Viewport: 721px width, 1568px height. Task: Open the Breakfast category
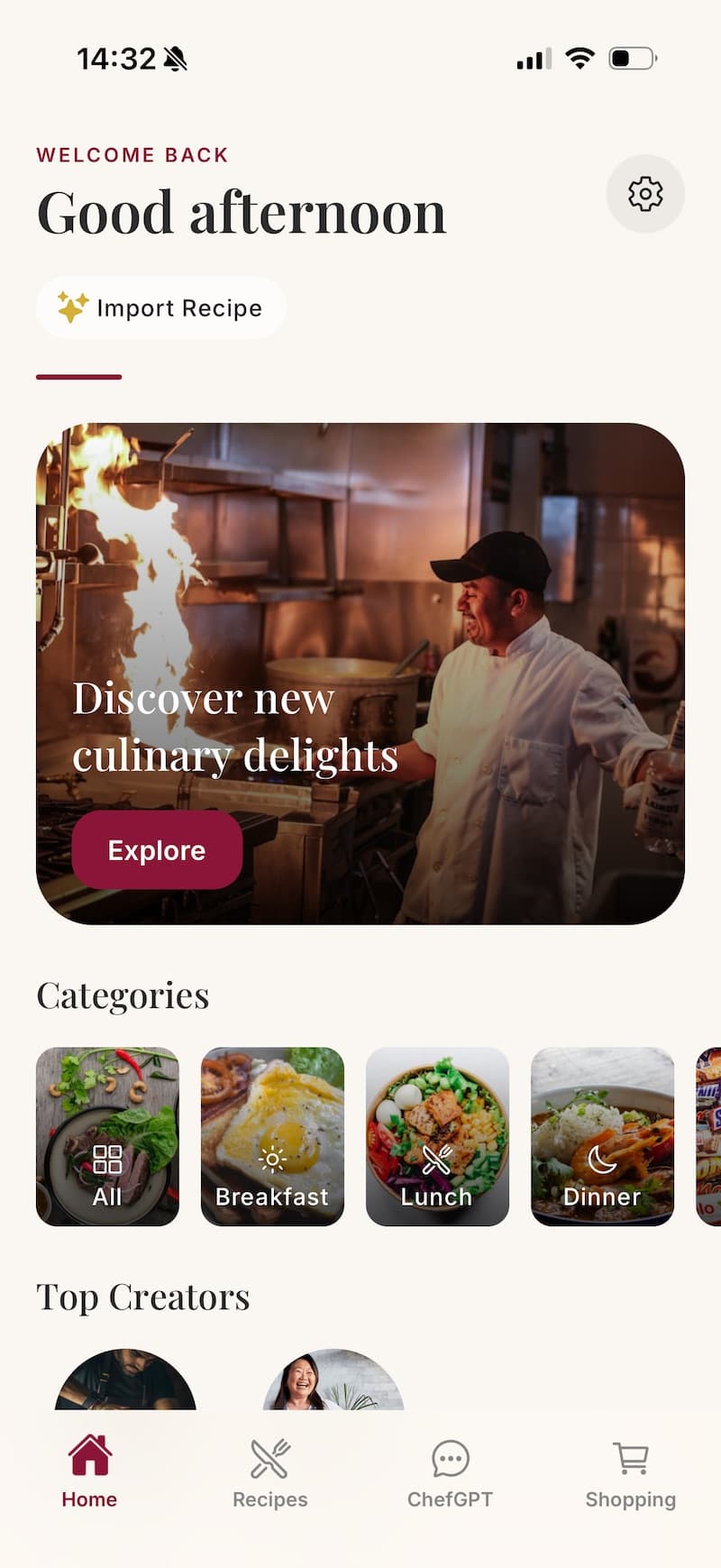coord(272,1136)
